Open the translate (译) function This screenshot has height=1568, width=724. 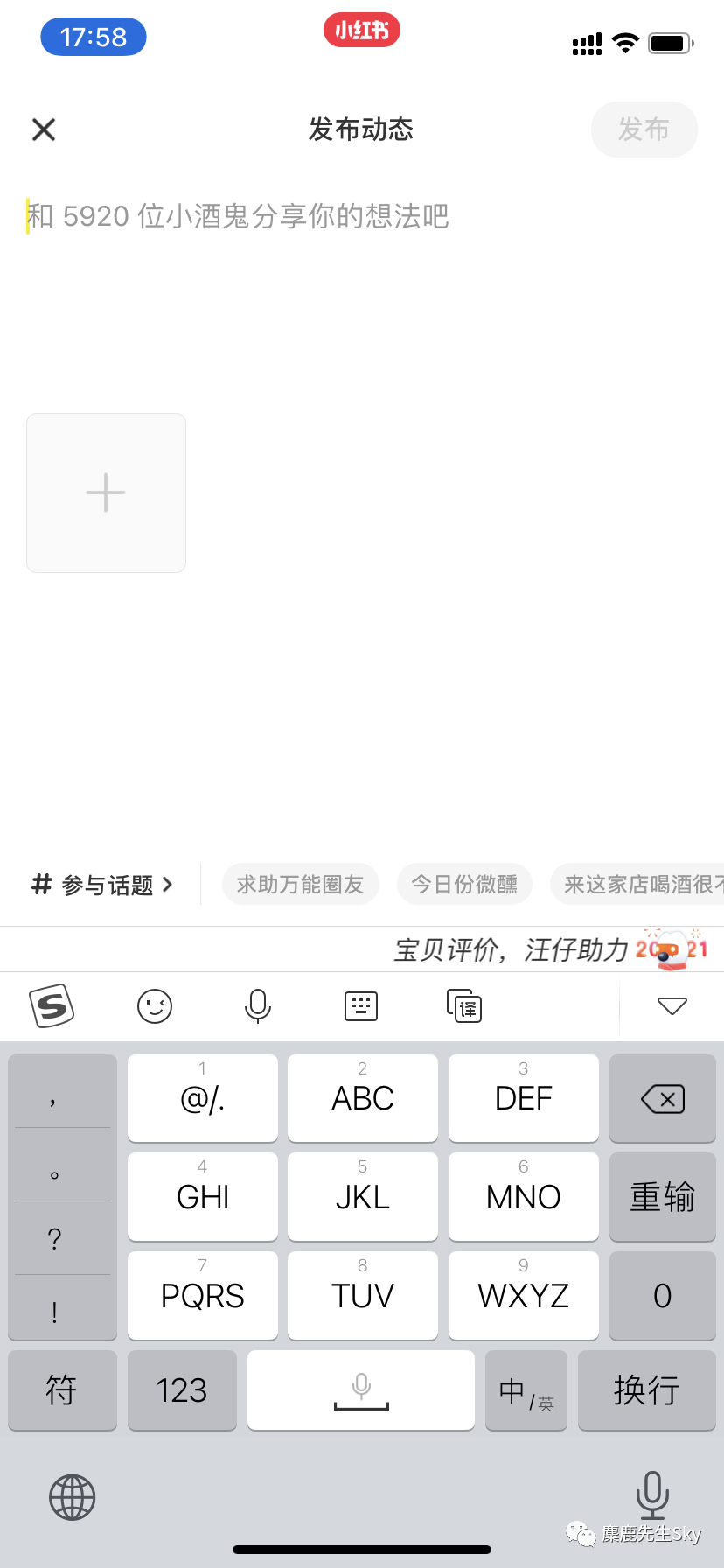coord(464,1006)
